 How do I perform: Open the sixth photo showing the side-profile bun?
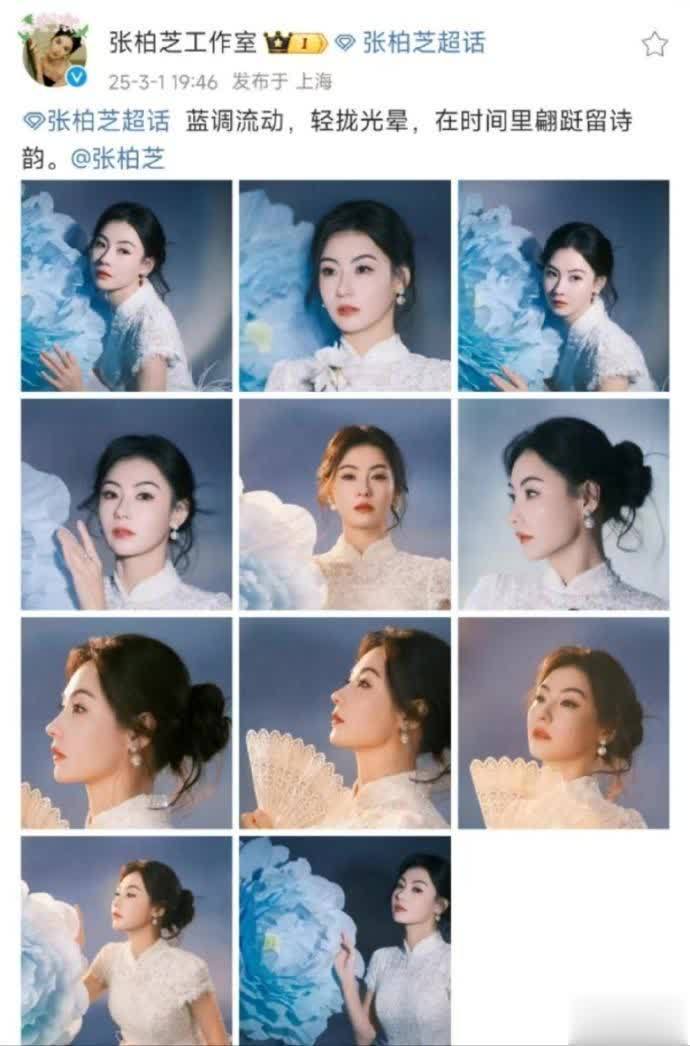(x=563, y=504)
